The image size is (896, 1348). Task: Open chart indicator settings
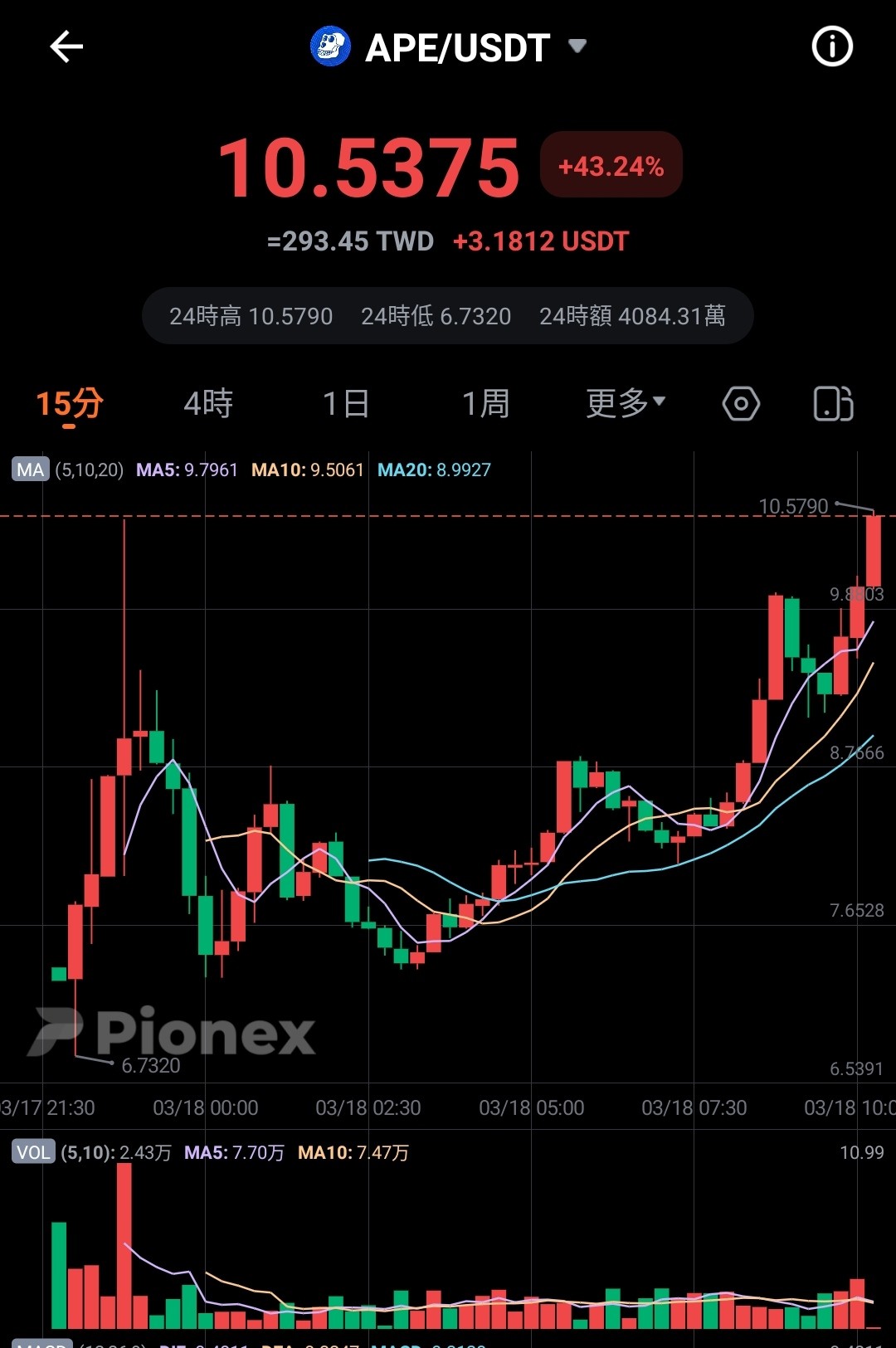(741, 404)
